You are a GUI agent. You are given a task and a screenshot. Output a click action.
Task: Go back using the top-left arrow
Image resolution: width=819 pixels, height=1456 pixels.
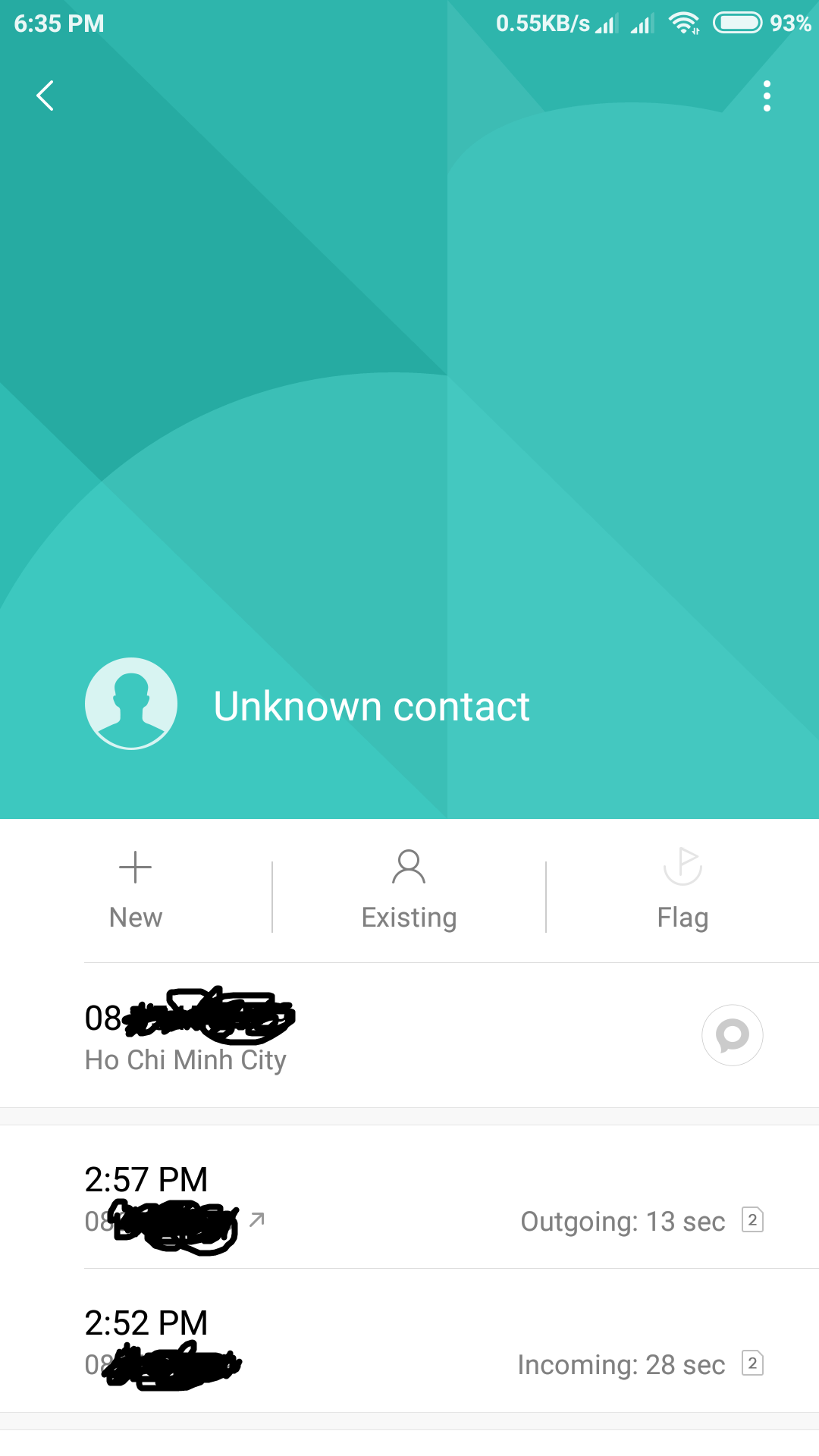pos(45,96)
